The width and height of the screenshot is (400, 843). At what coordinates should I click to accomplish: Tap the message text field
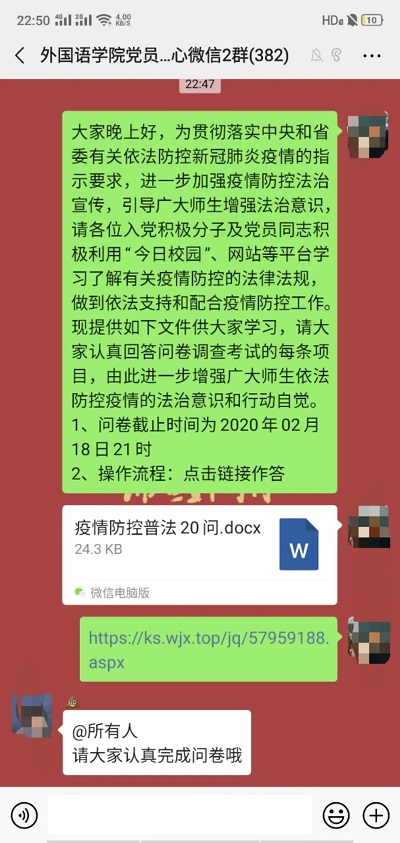pyautogui.click(x=180, y=815)
